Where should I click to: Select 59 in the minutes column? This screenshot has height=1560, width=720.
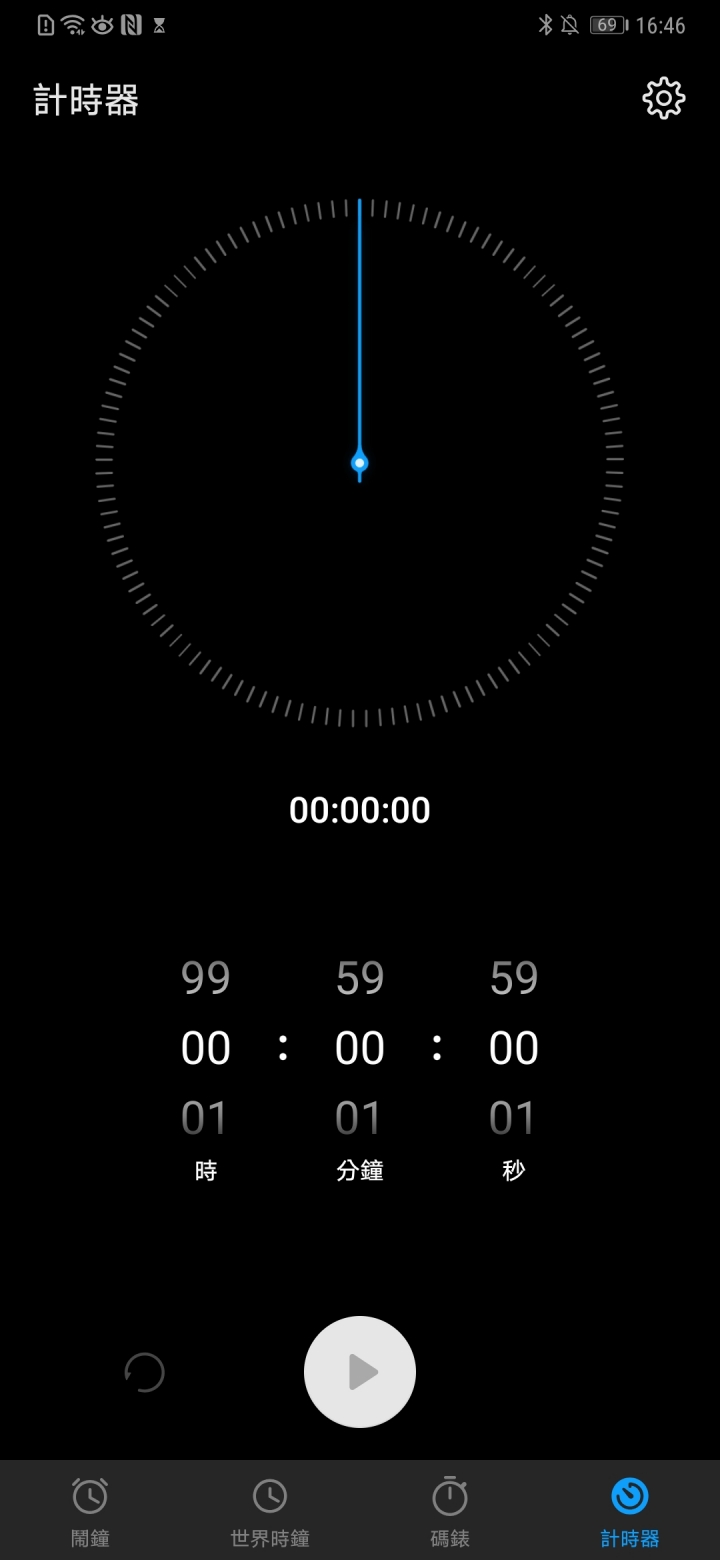[x=360, y=978]
